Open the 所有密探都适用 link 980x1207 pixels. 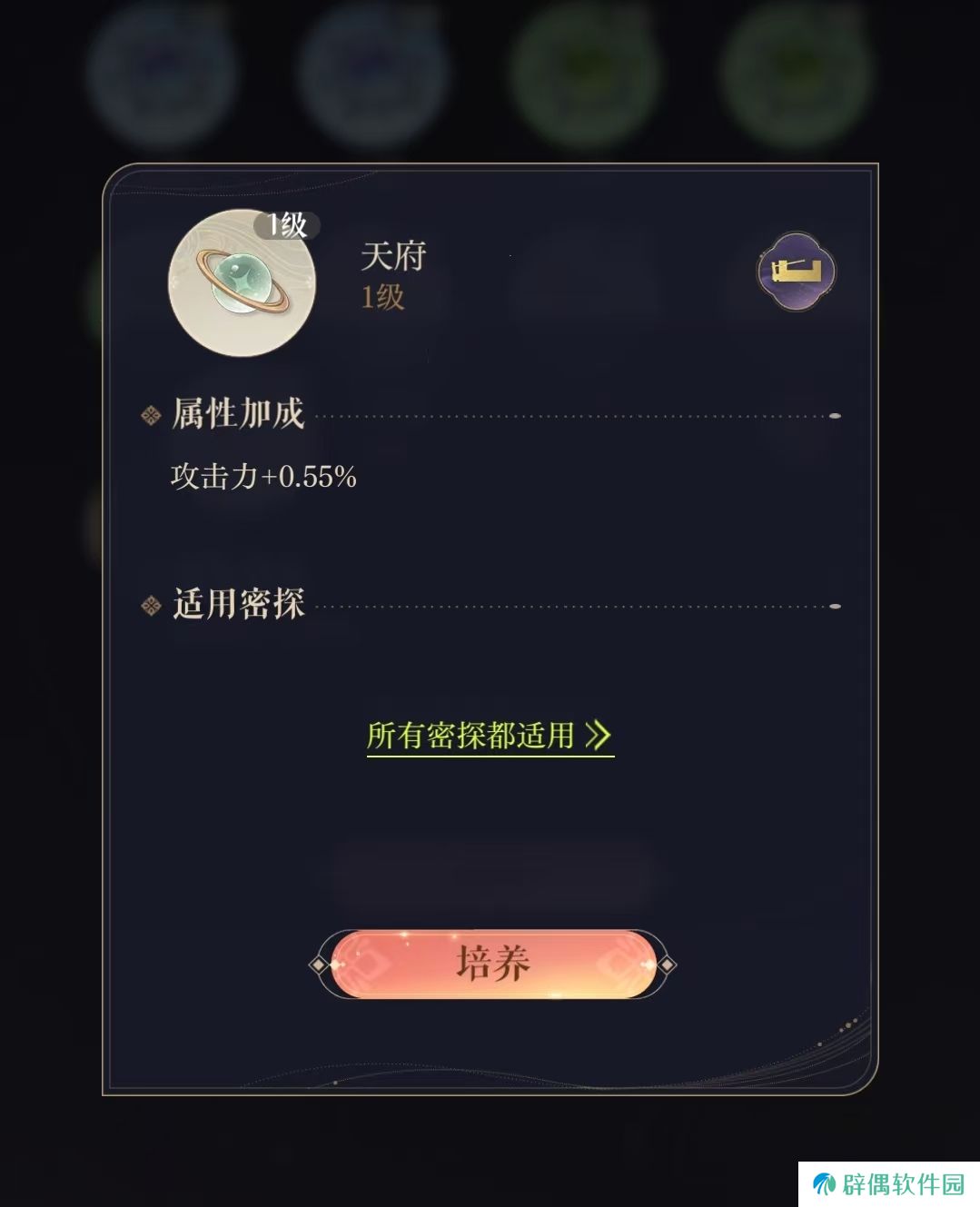(x=490, y=736)
